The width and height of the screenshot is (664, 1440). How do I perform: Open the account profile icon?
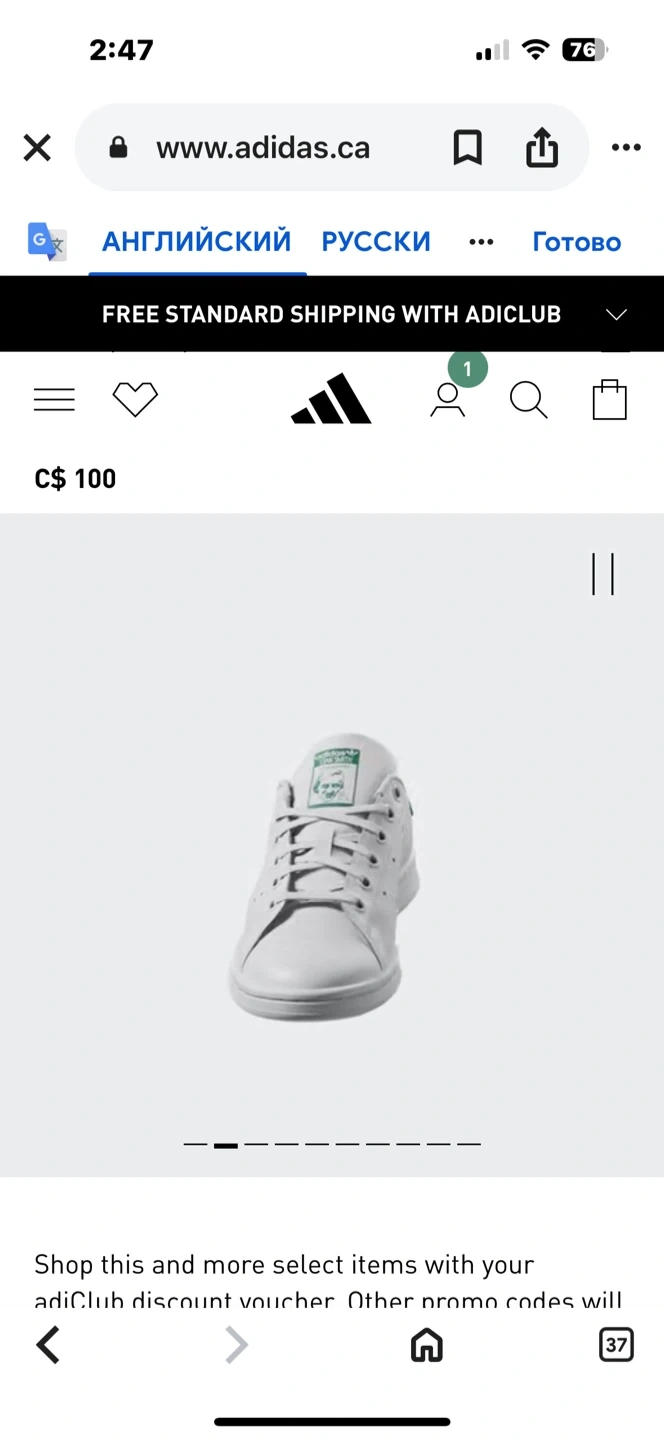(x=447, y=399)
